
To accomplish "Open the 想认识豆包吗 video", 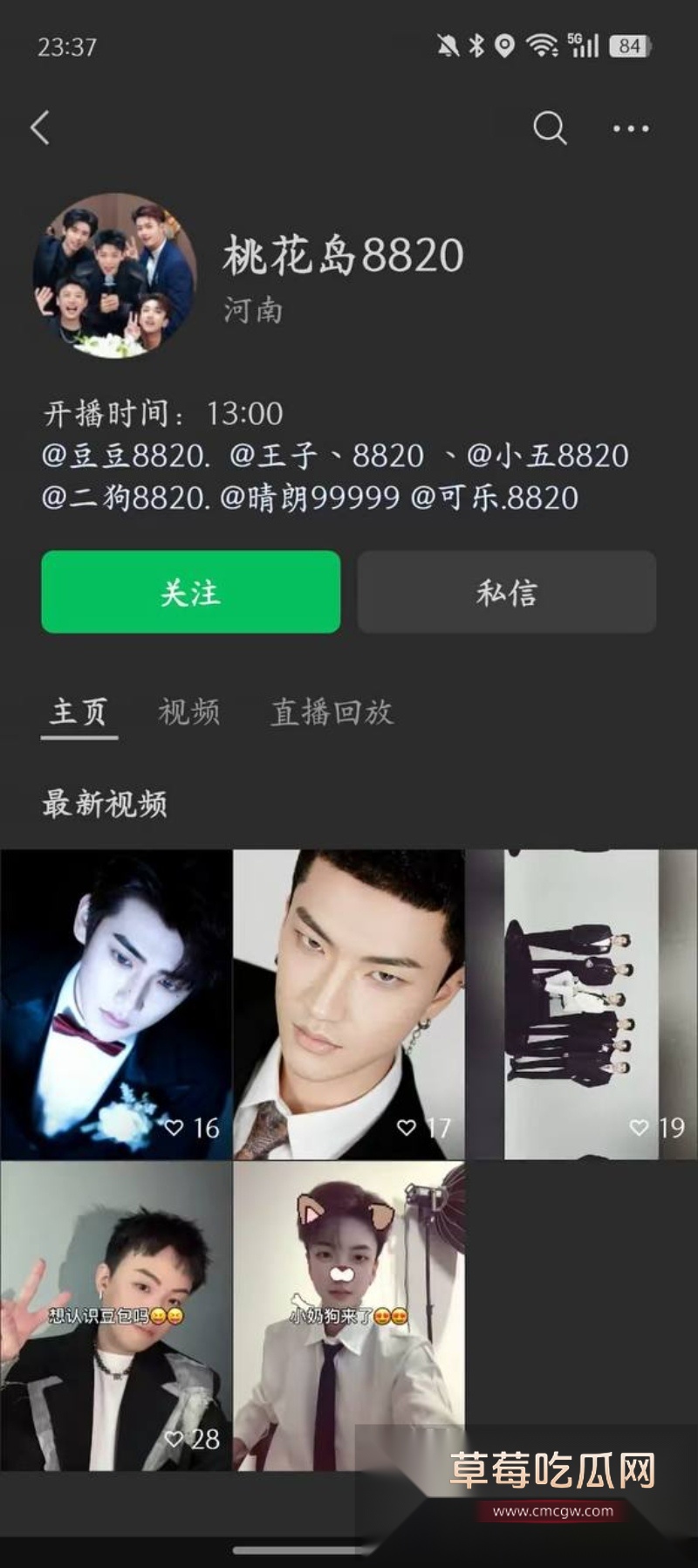I will tap(116, 1316).
